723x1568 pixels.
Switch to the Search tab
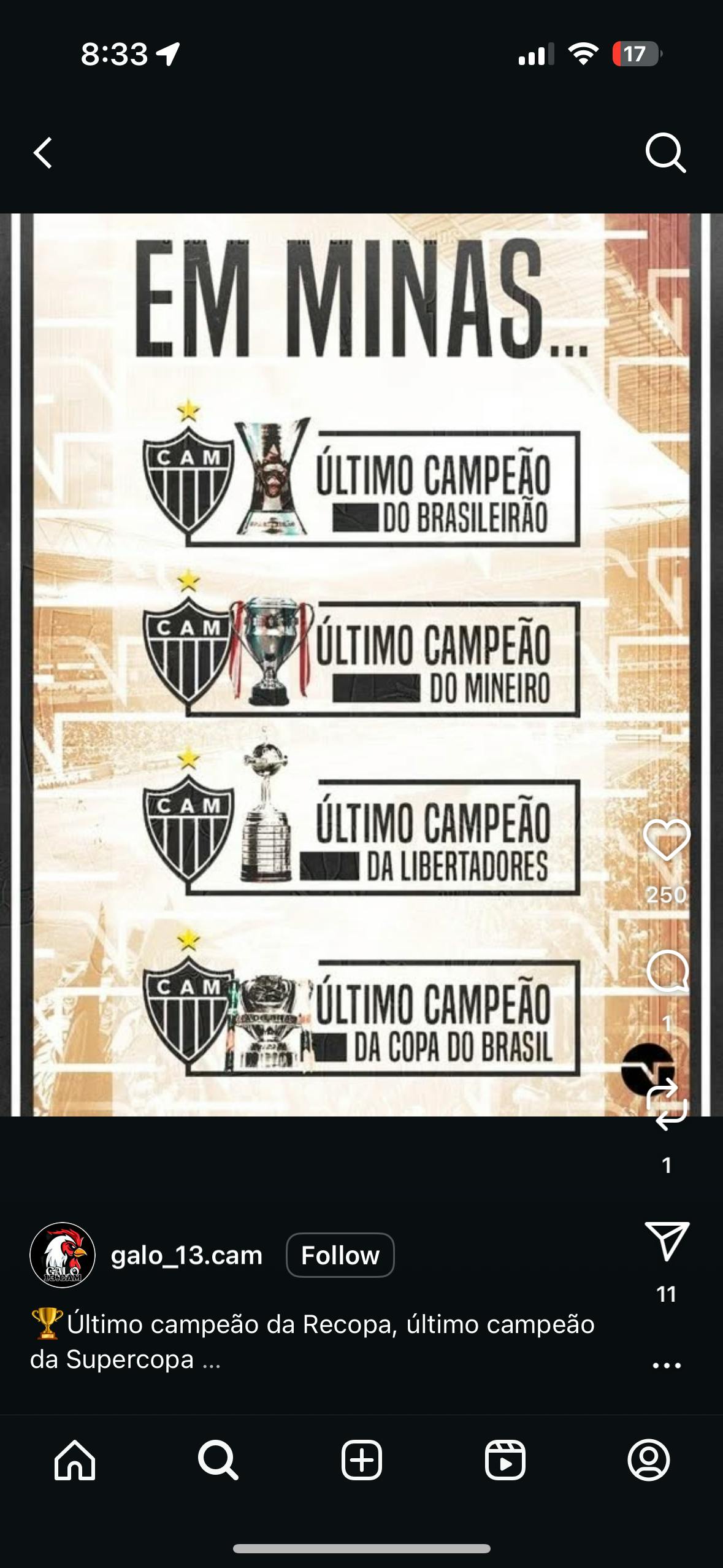[218, 1460]
